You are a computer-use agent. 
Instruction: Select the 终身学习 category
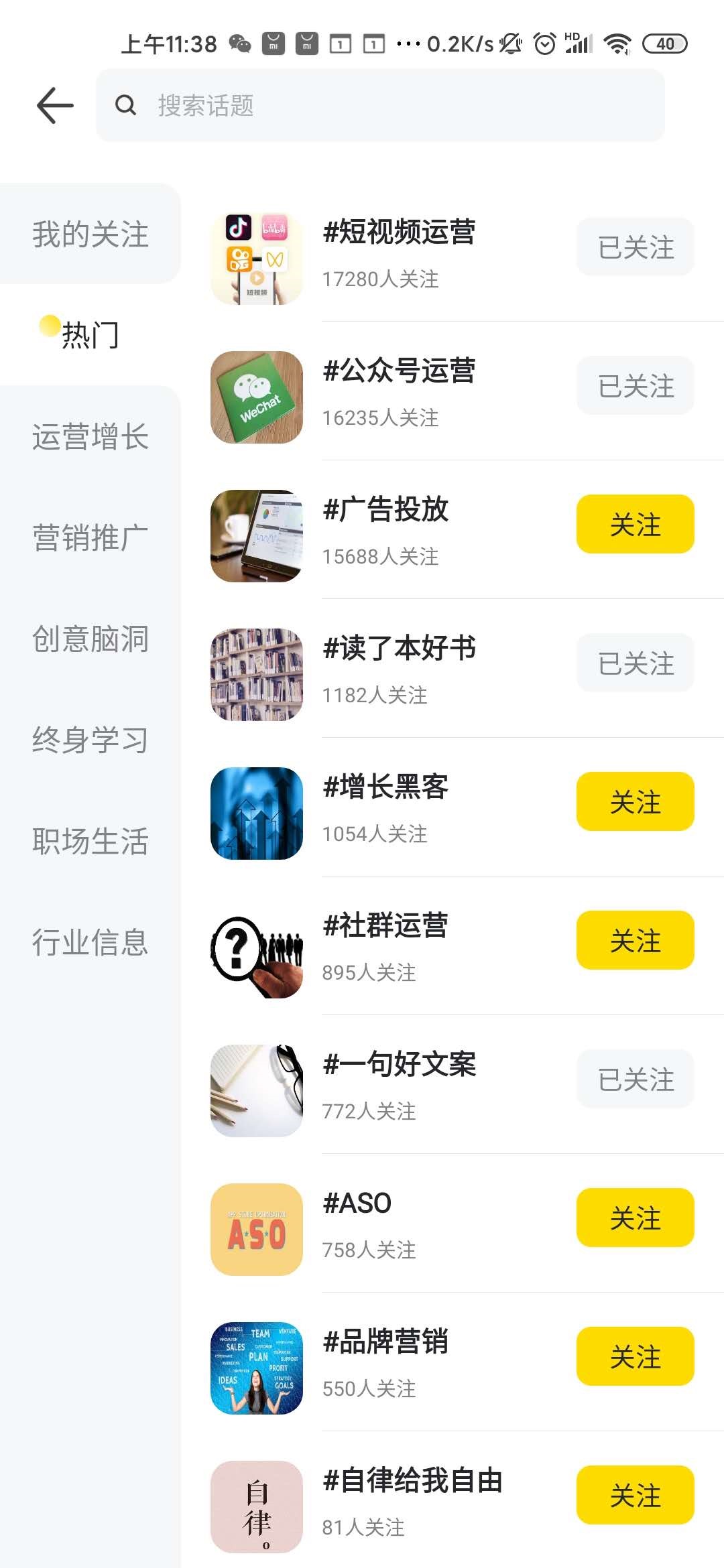90,740
